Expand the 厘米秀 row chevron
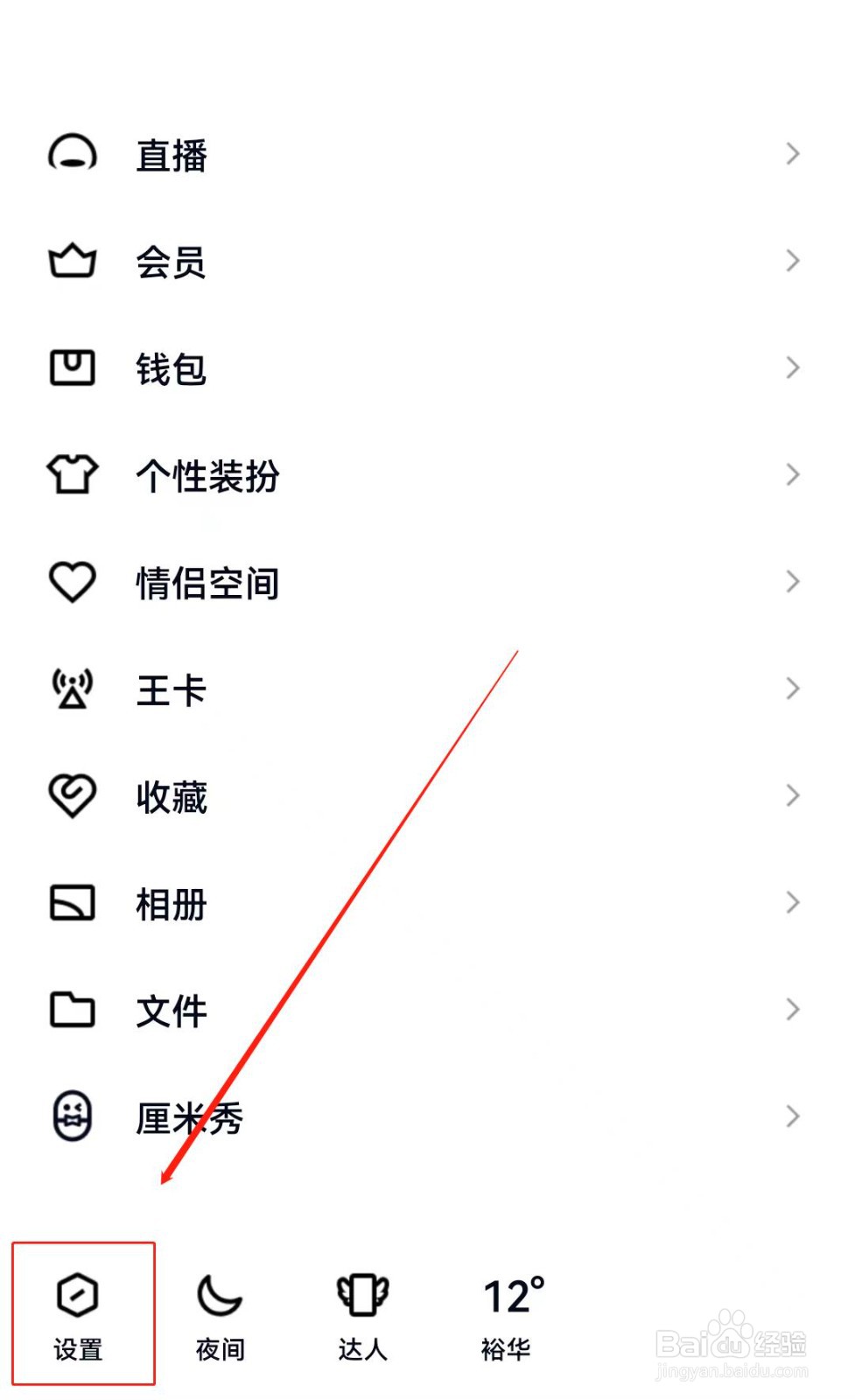This screenshot has height=1400, width=855. click(792, 1116)
